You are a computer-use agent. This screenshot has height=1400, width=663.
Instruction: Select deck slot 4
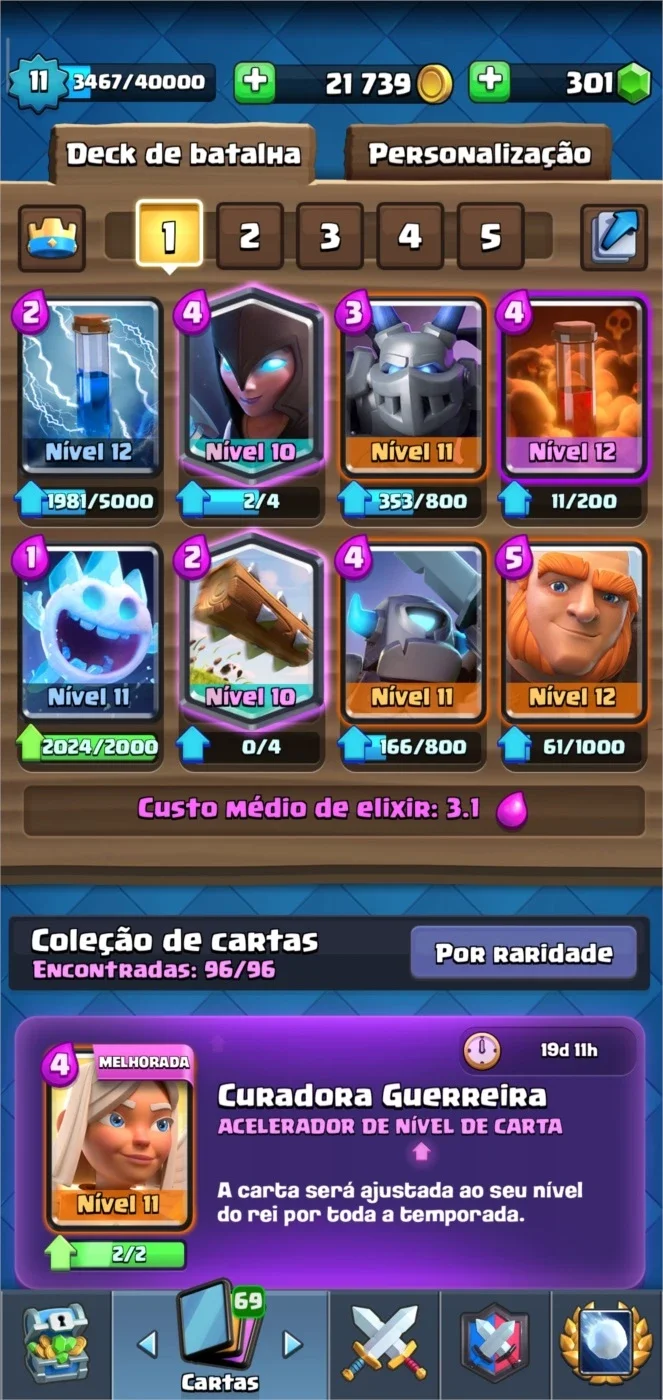point(410,237)
